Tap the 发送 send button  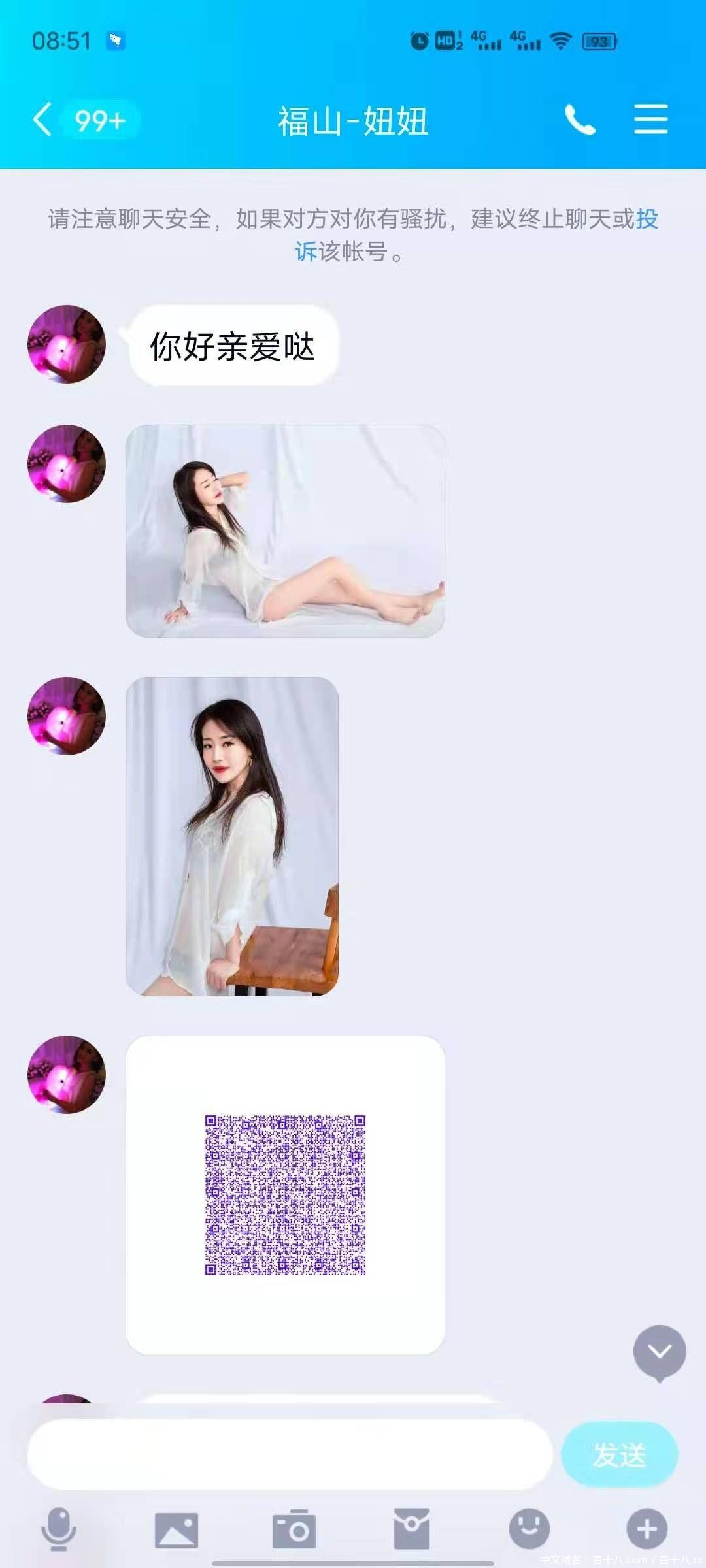618,1454
